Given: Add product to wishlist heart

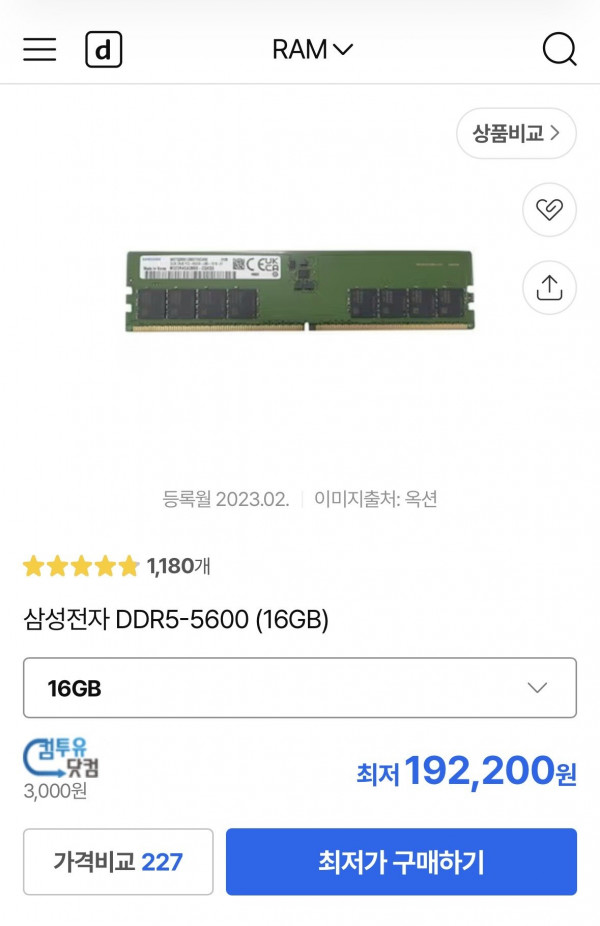Looking at the screenshot, I should tap(549, 209).
